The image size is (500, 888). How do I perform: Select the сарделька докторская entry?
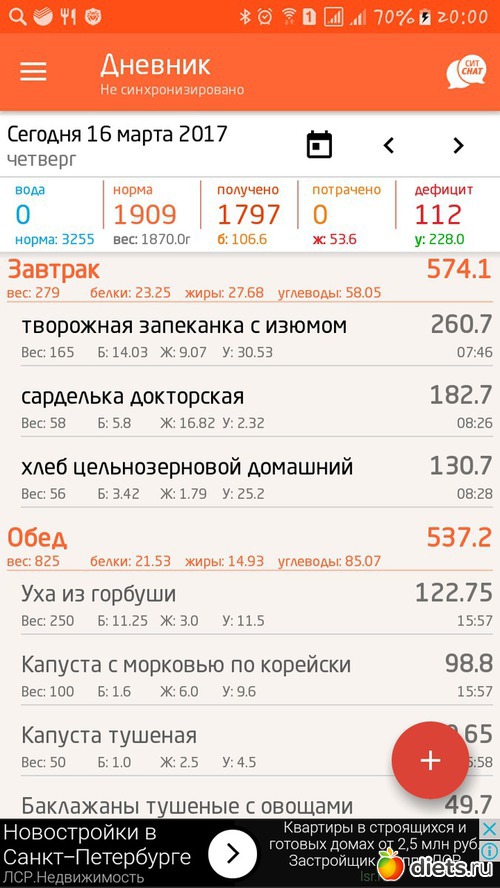[257, 407]
